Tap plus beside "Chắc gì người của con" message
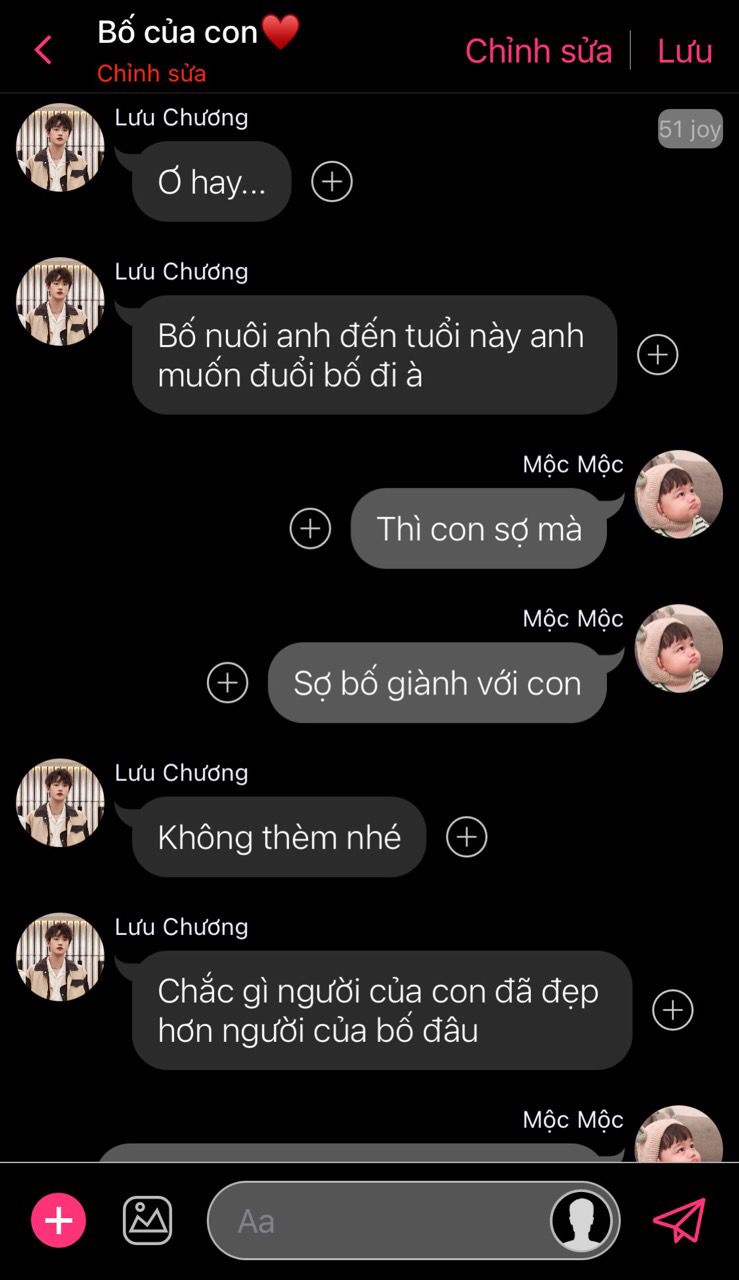This screenshot has height=1280, width=739. click(673, 1010)
